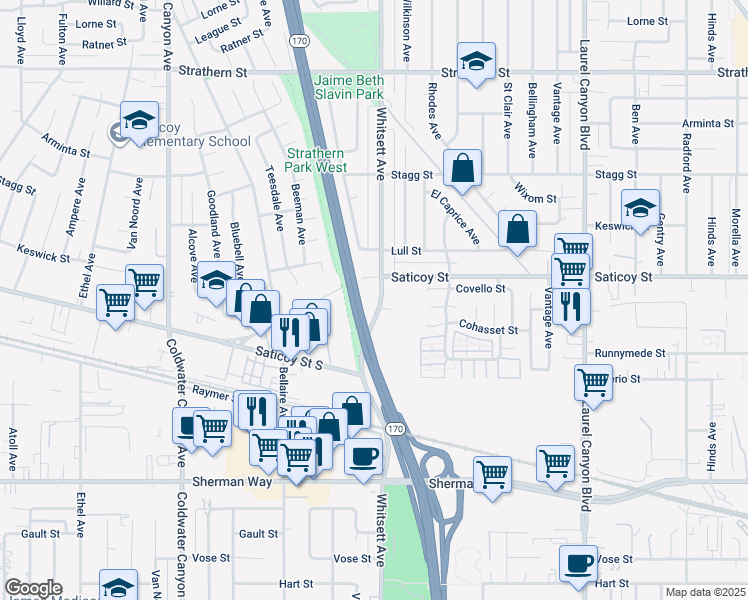
Task: Open the grocery cart marker near Runnymede St
Action: pyautogui.click(x=594, y=382)
